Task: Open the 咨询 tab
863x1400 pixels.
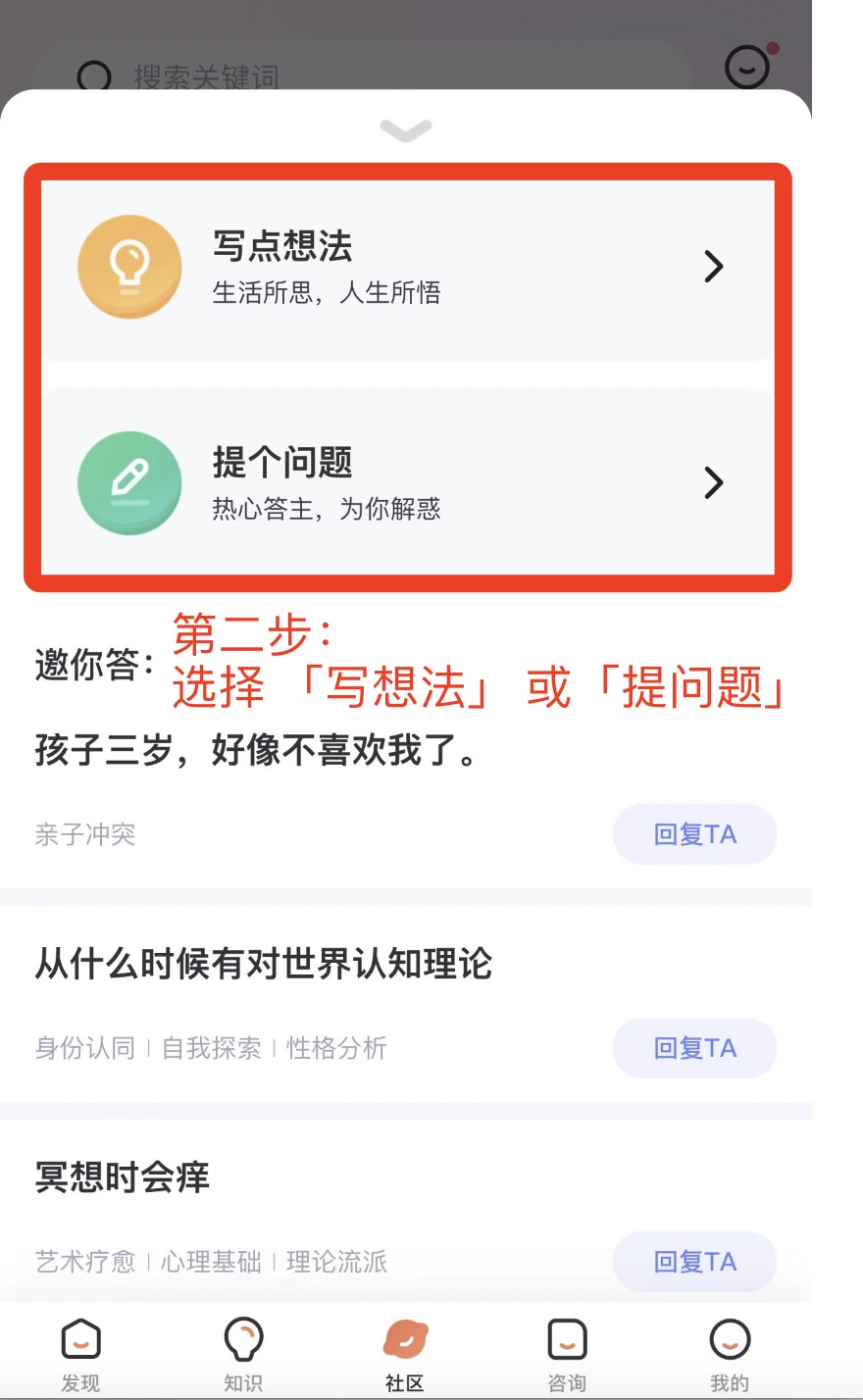Action: (567, 1354)
